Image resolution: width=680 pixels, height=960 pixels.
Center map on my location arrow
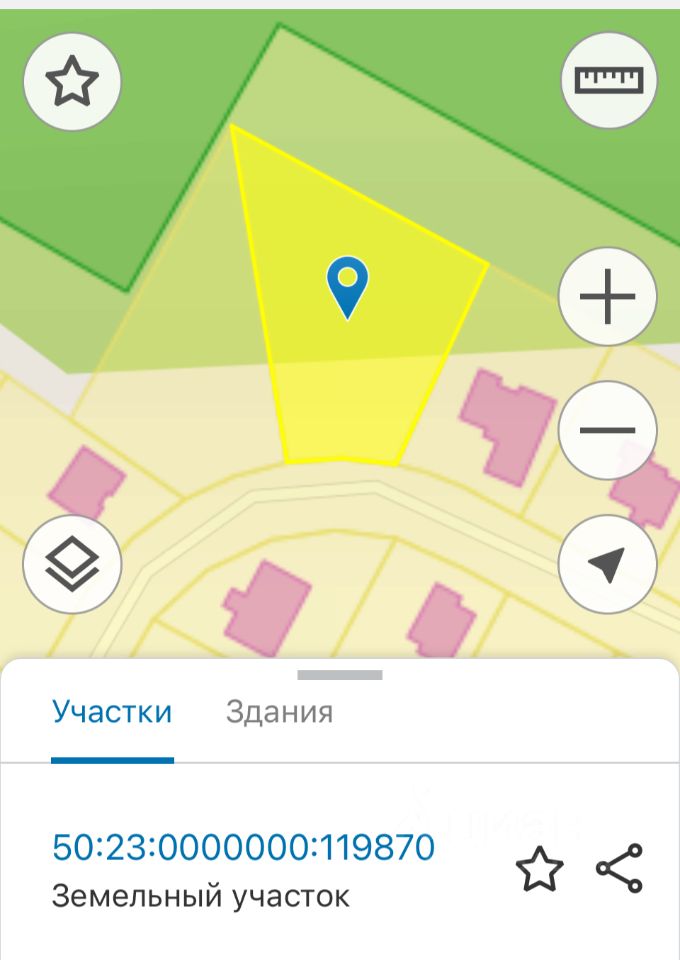[x=608, y=565]
